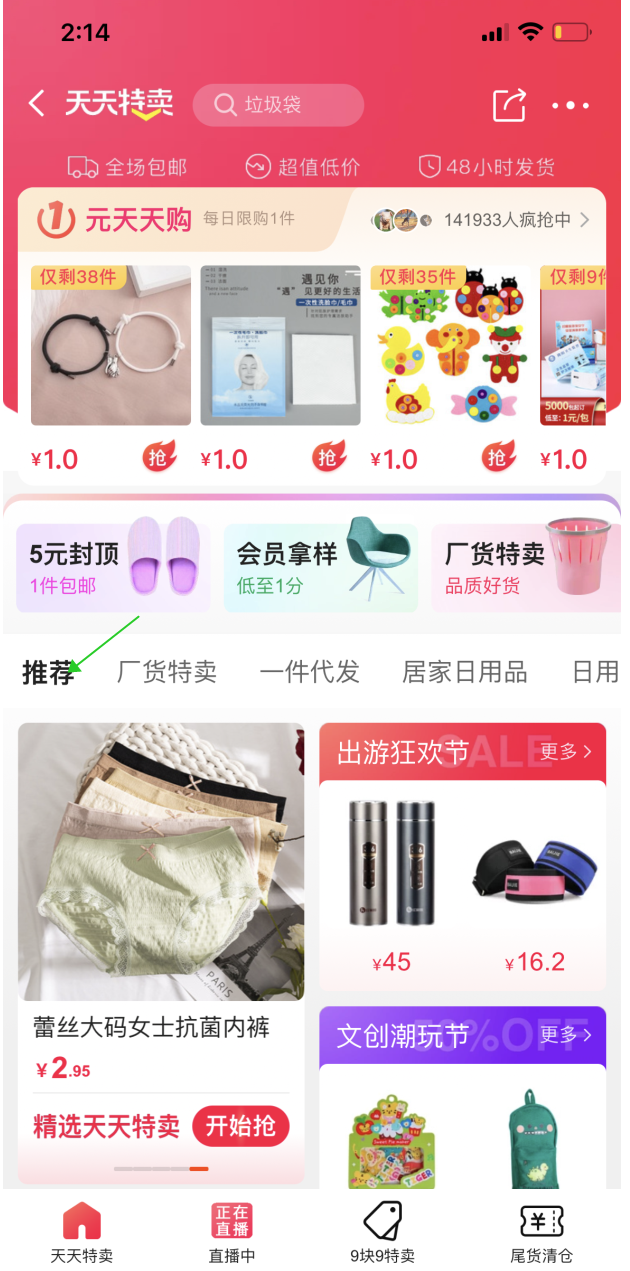
Task: Share this page with the share icon
Action: pyautogui.click(x=509, y=105)
